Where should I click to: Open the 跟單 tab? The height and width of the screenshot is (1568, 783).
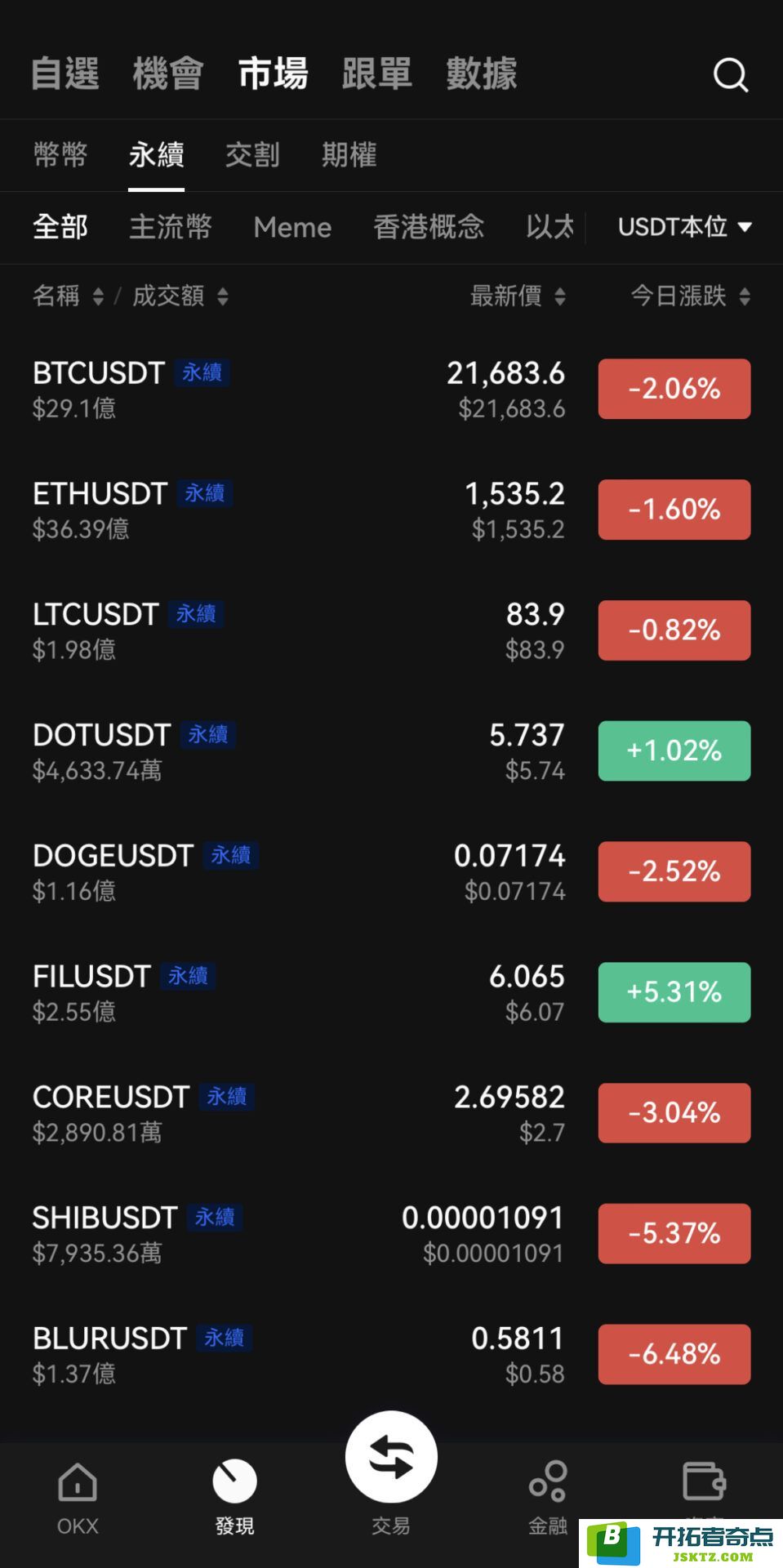point(377,73)
